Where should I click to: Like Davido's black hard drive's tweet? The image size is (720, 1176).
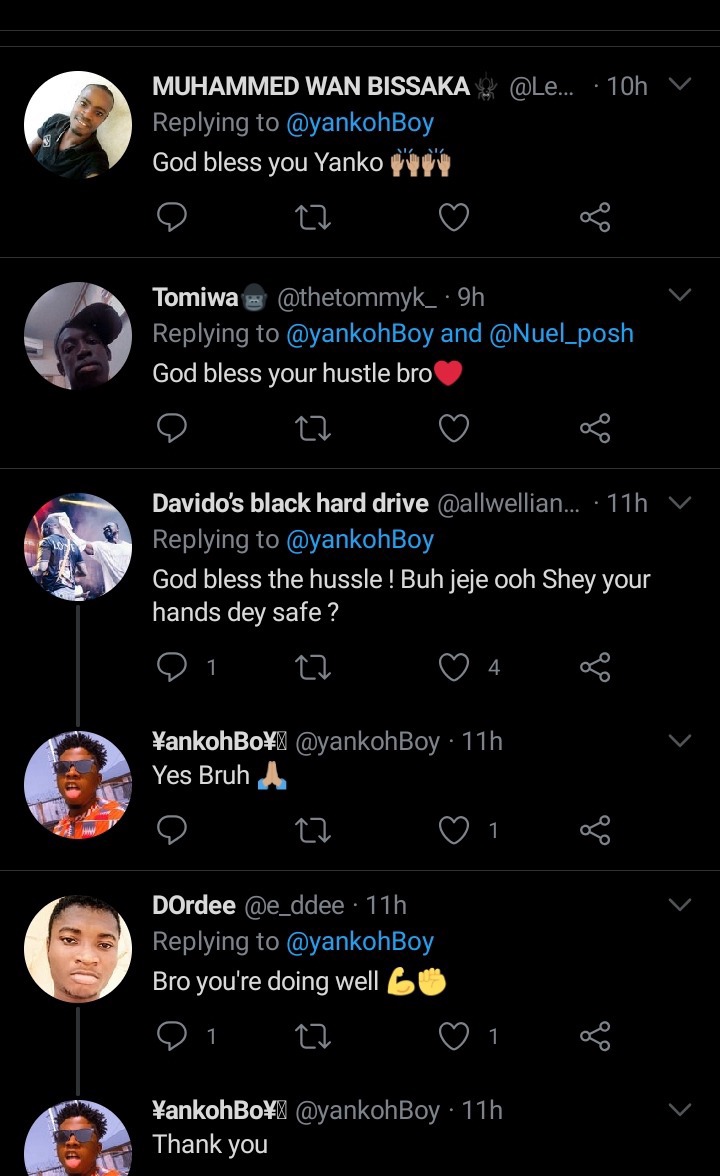[454, 667]
